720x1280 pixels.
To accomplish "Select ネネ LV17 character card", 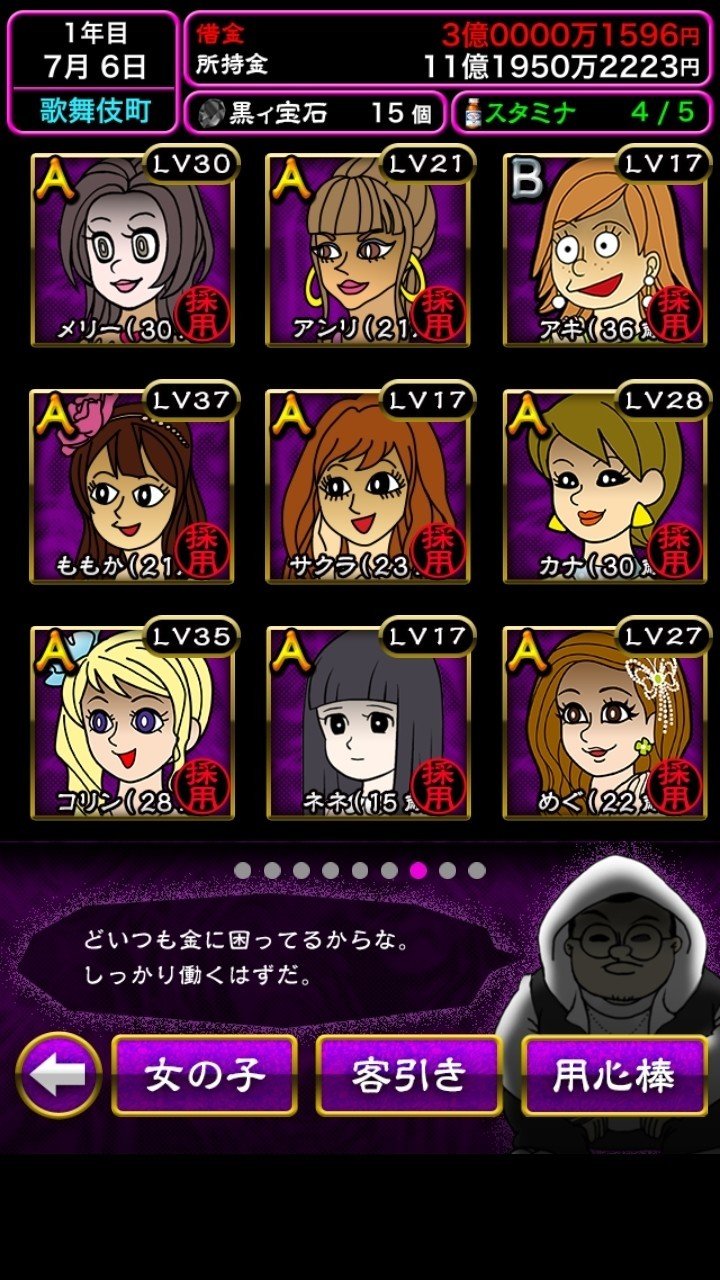I will 367,723.
